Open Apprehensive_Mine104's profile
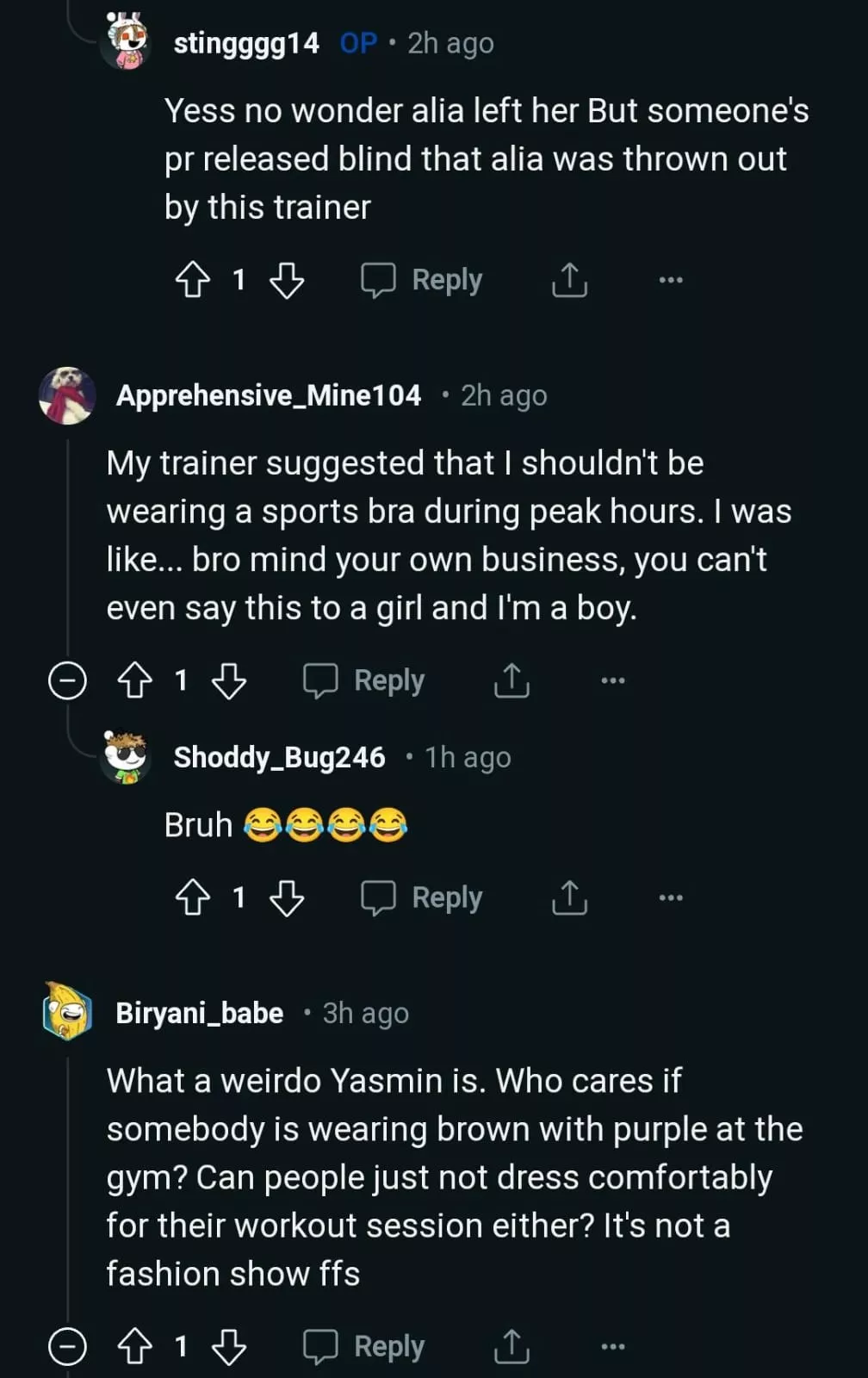The image size is (868, 1378). [268, 395]
